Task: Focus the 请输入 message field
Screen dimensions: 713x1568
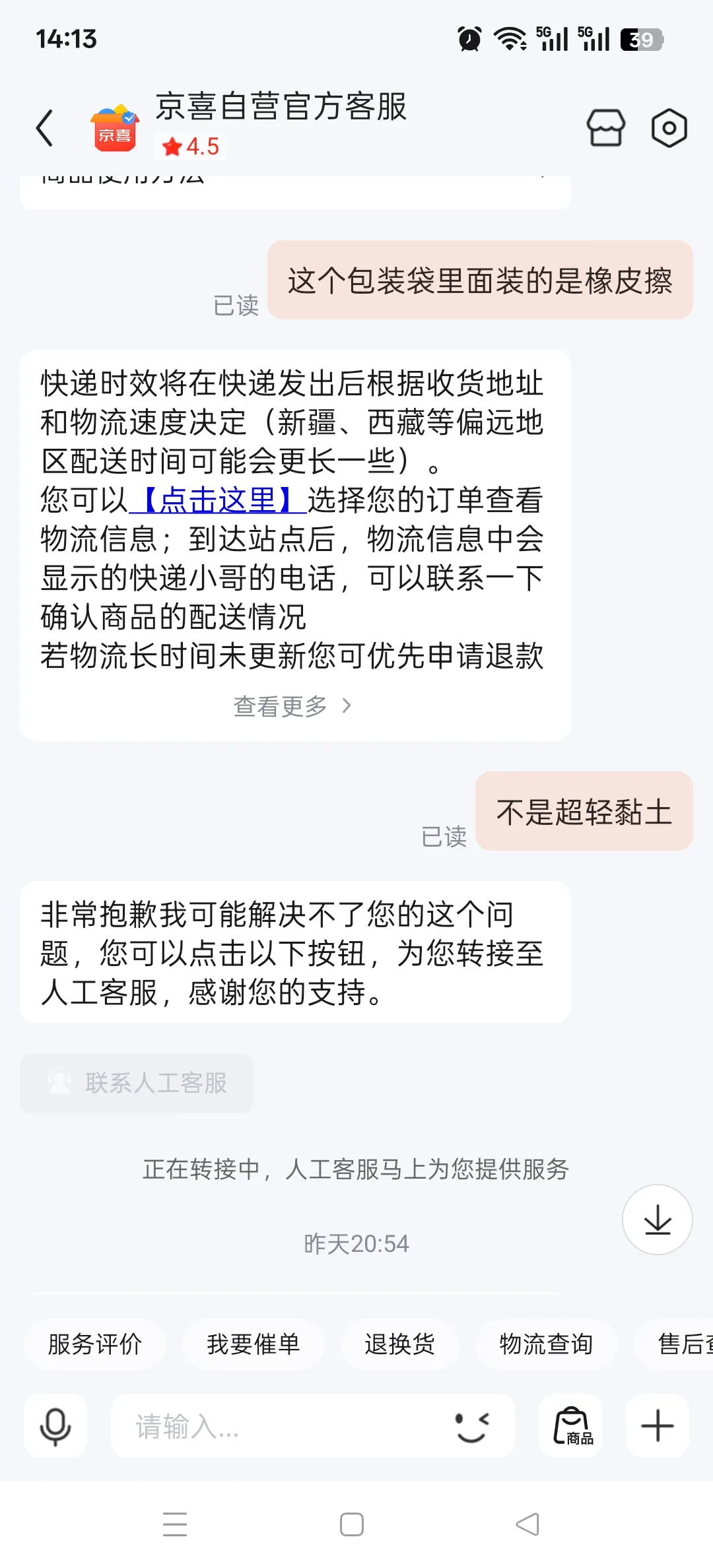Action: [x=277, y=1425]
